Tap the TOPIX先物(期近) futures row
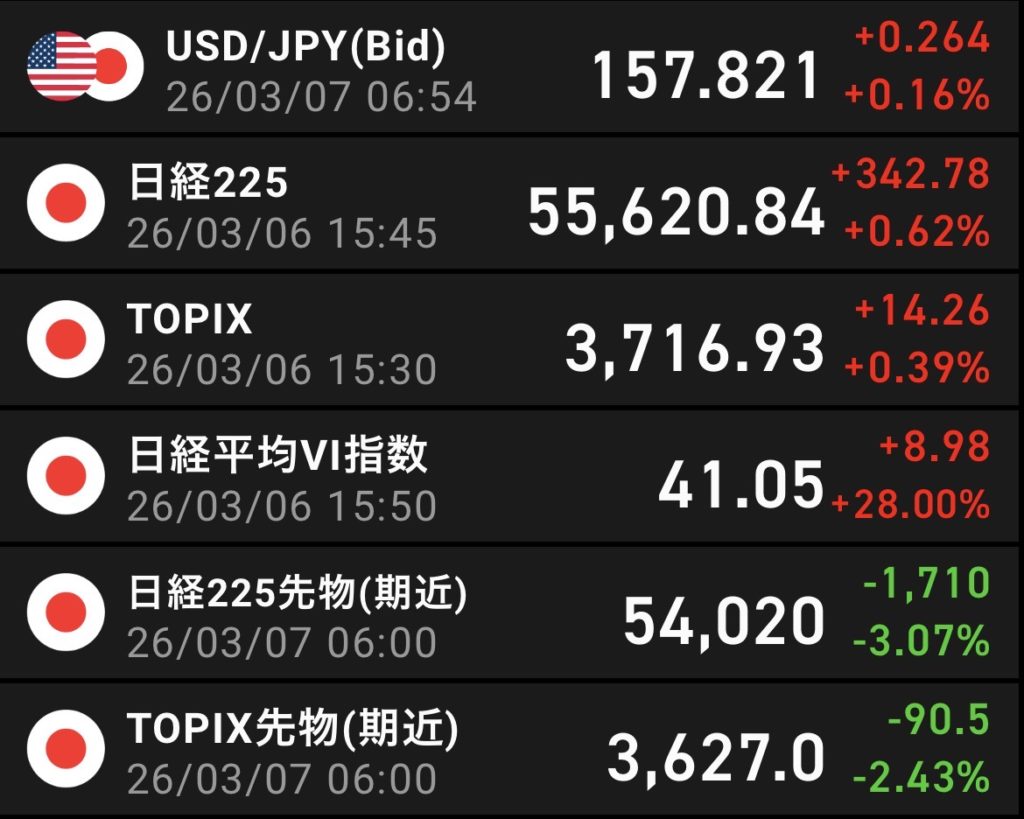Viewport: 1024px width, 819px height. point(510,750)
